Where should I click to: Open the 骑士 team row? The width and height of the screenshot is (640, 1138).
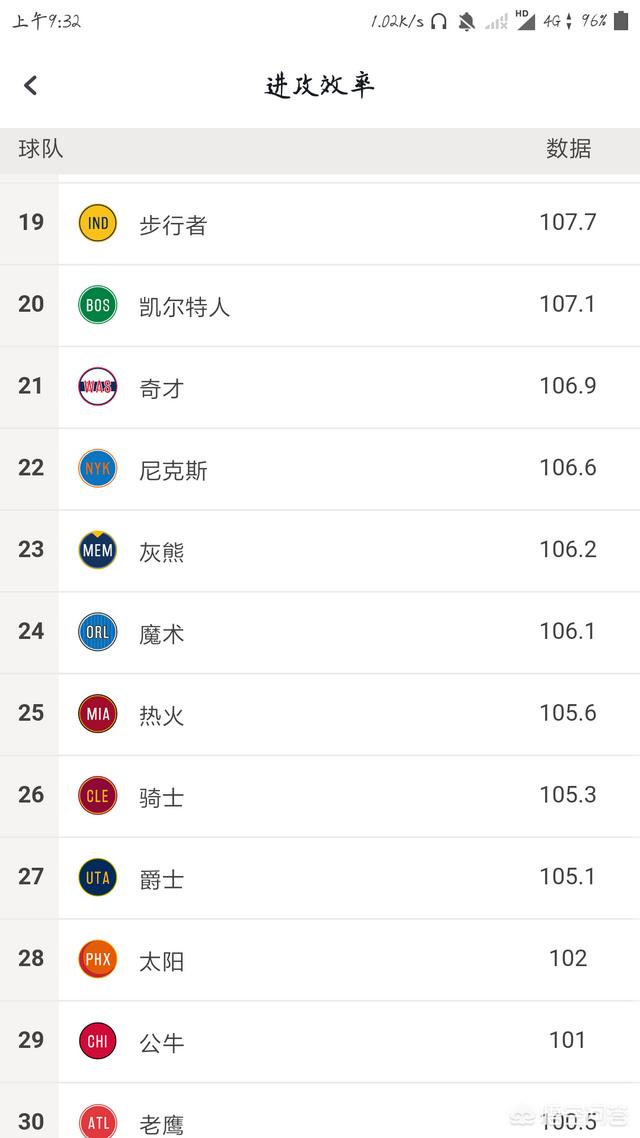pos(320,797)
